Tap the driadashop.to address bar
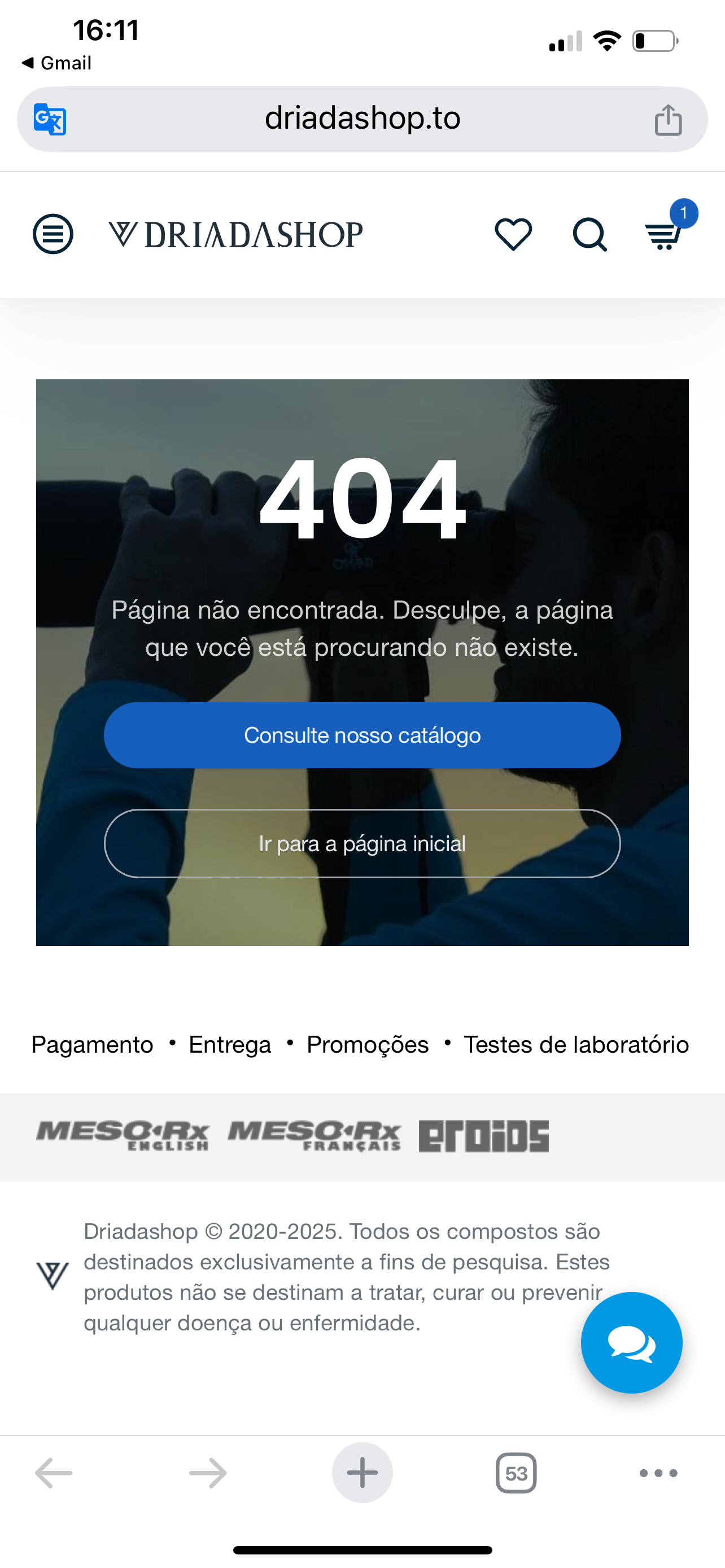Screen dimensions: 725x1568 [362, 119]
